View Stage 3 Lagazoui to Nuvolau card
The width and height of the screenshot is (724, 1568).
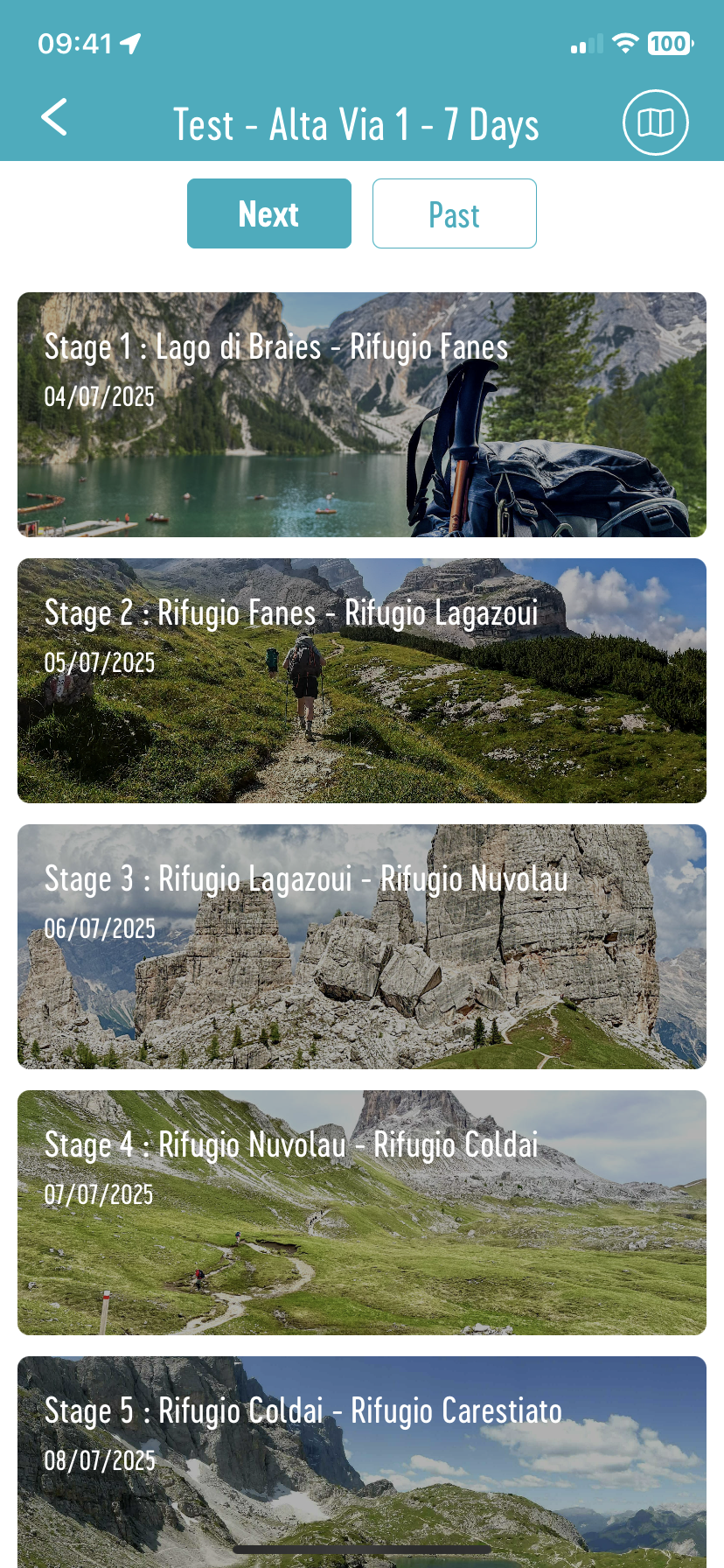tap(362, 947)
